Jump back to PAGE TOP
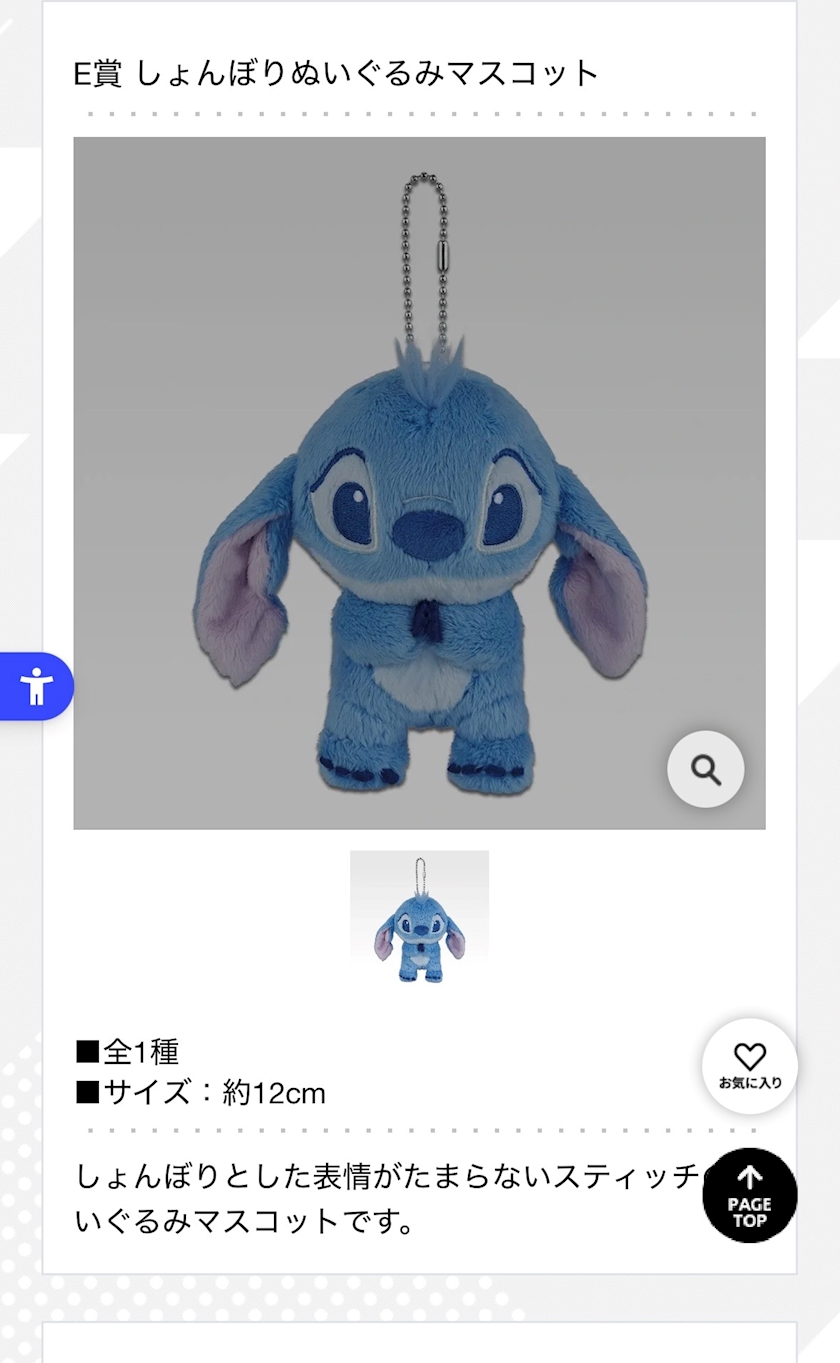Screen dimensions: 840x1363 pos(750,1195)
